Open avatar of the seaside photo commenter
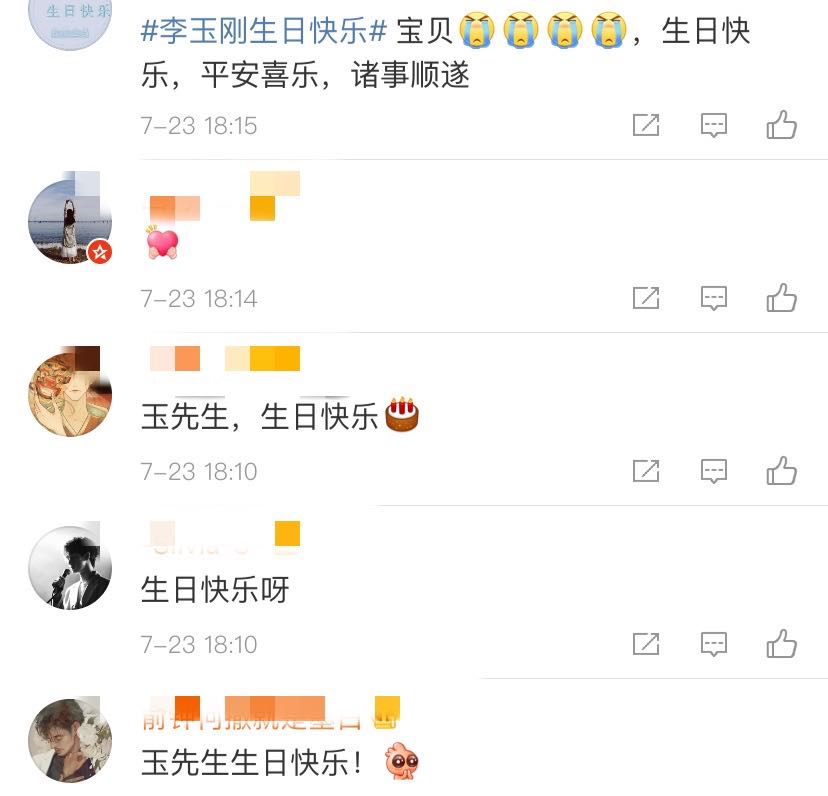 (70, 222)
